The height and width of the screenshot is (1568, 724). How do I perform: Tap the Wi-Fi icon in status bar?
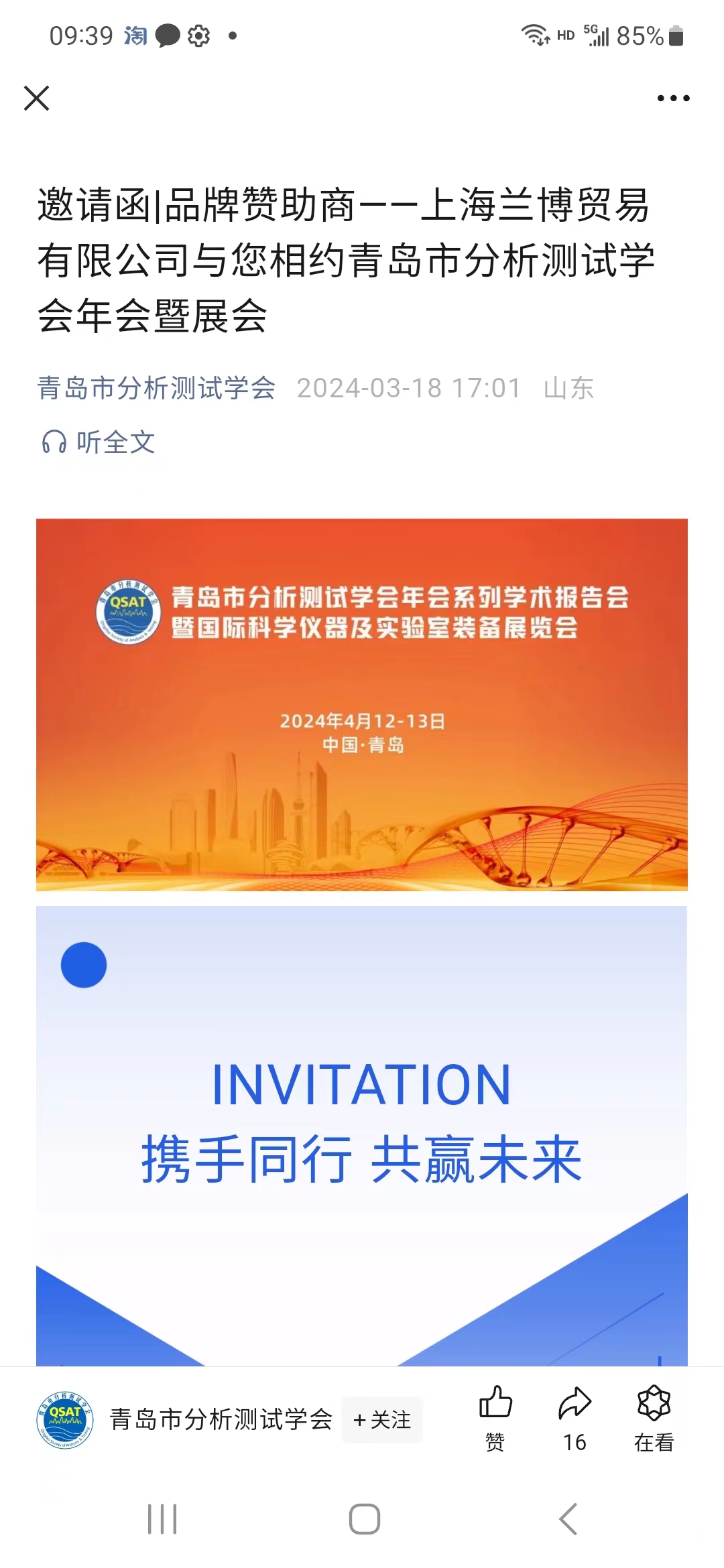click(536, 36)
